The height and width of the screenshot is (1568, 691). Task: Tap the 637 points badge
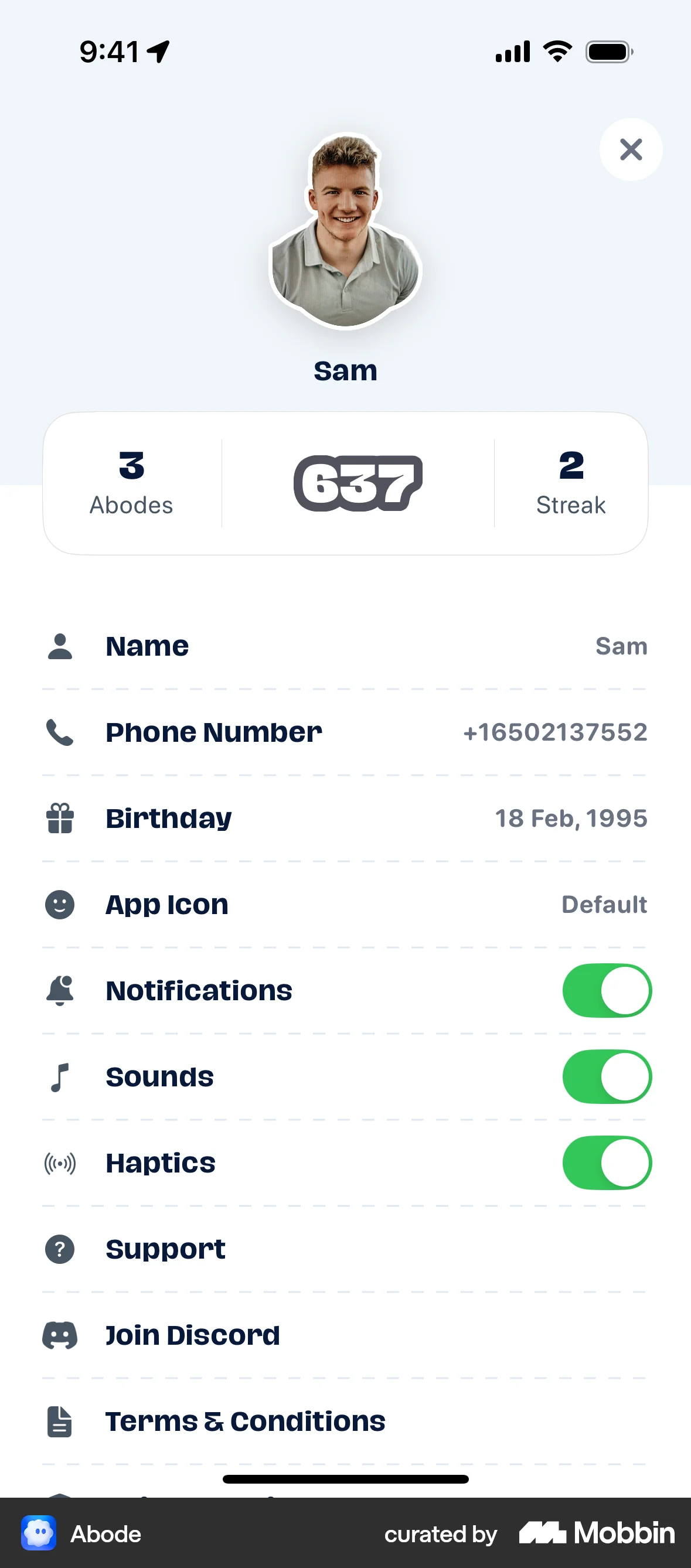point(358,483)
